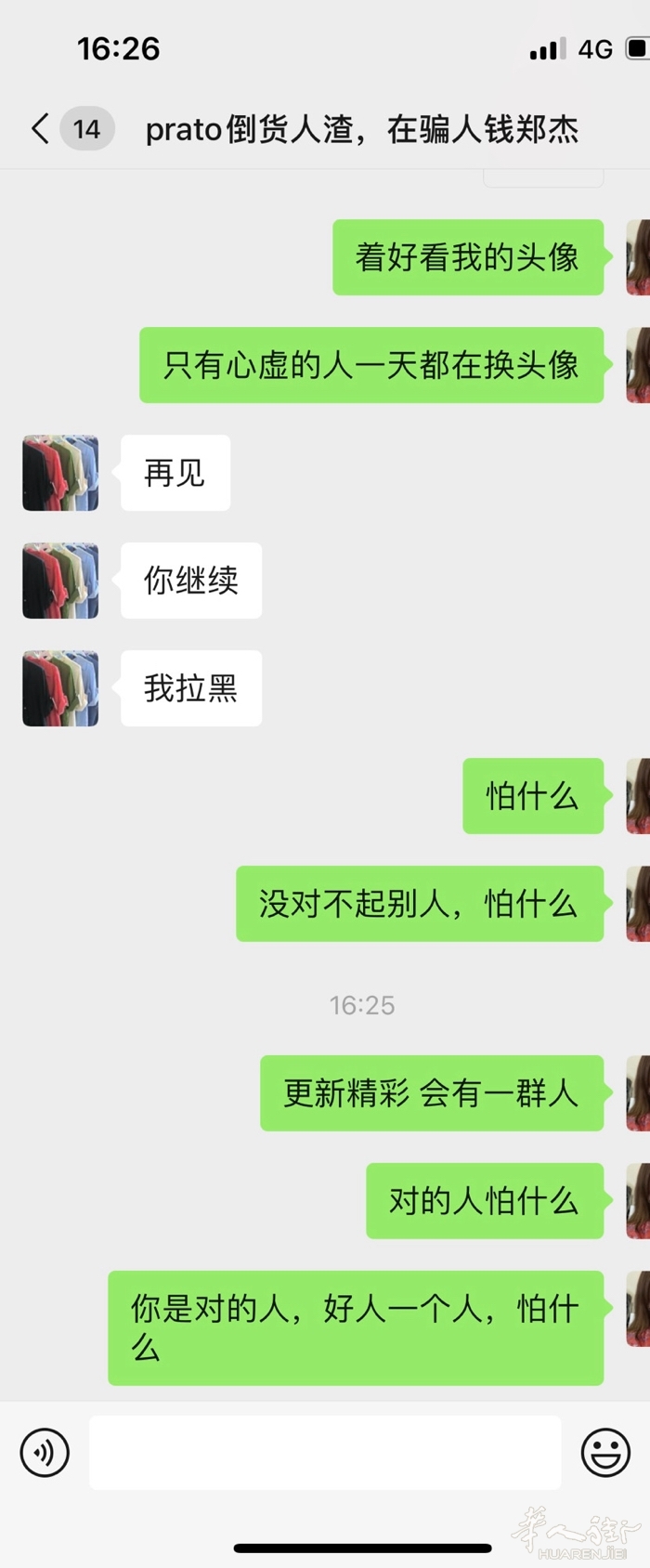650x1568 pixels.
Task: Tap the message text field
Action: [325, 1452]
